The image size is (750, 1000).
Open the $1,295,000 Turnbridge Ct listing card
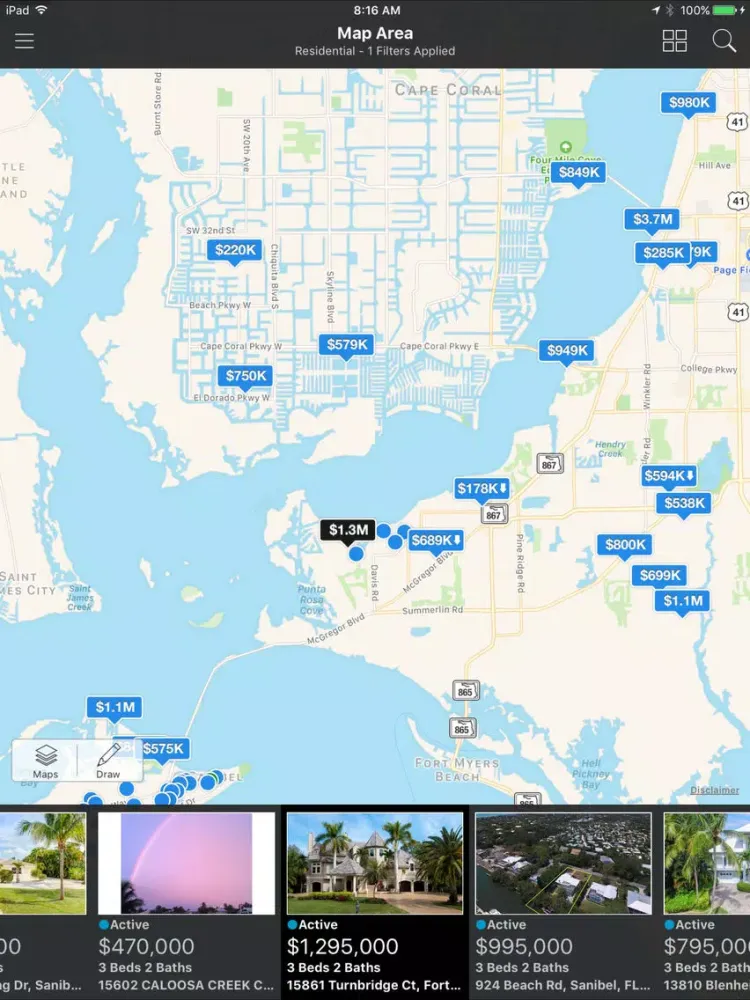(374, 900)
